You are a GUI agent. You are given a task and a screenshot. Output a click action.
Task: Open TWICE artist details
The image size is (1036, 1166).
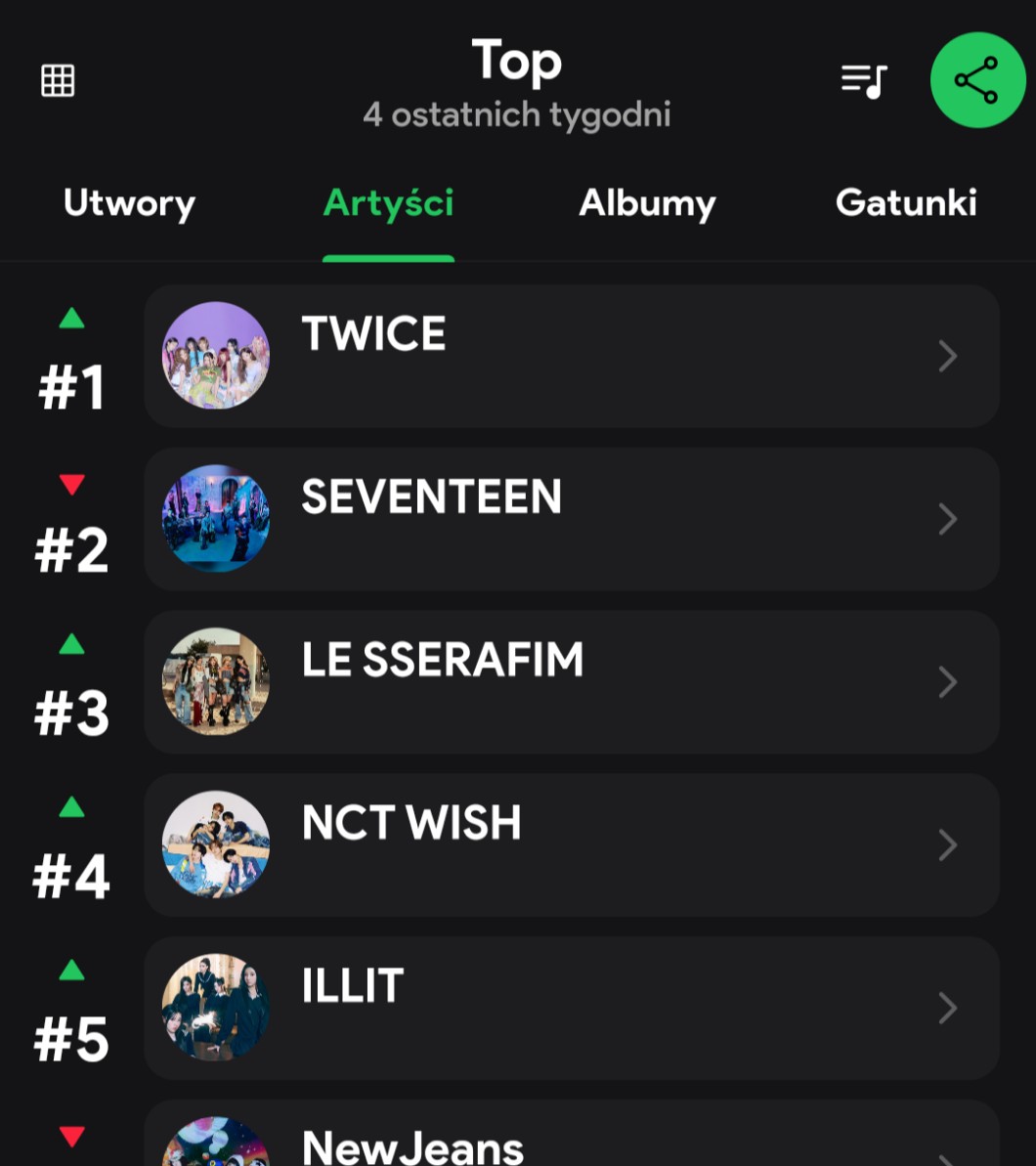(571, 357)
